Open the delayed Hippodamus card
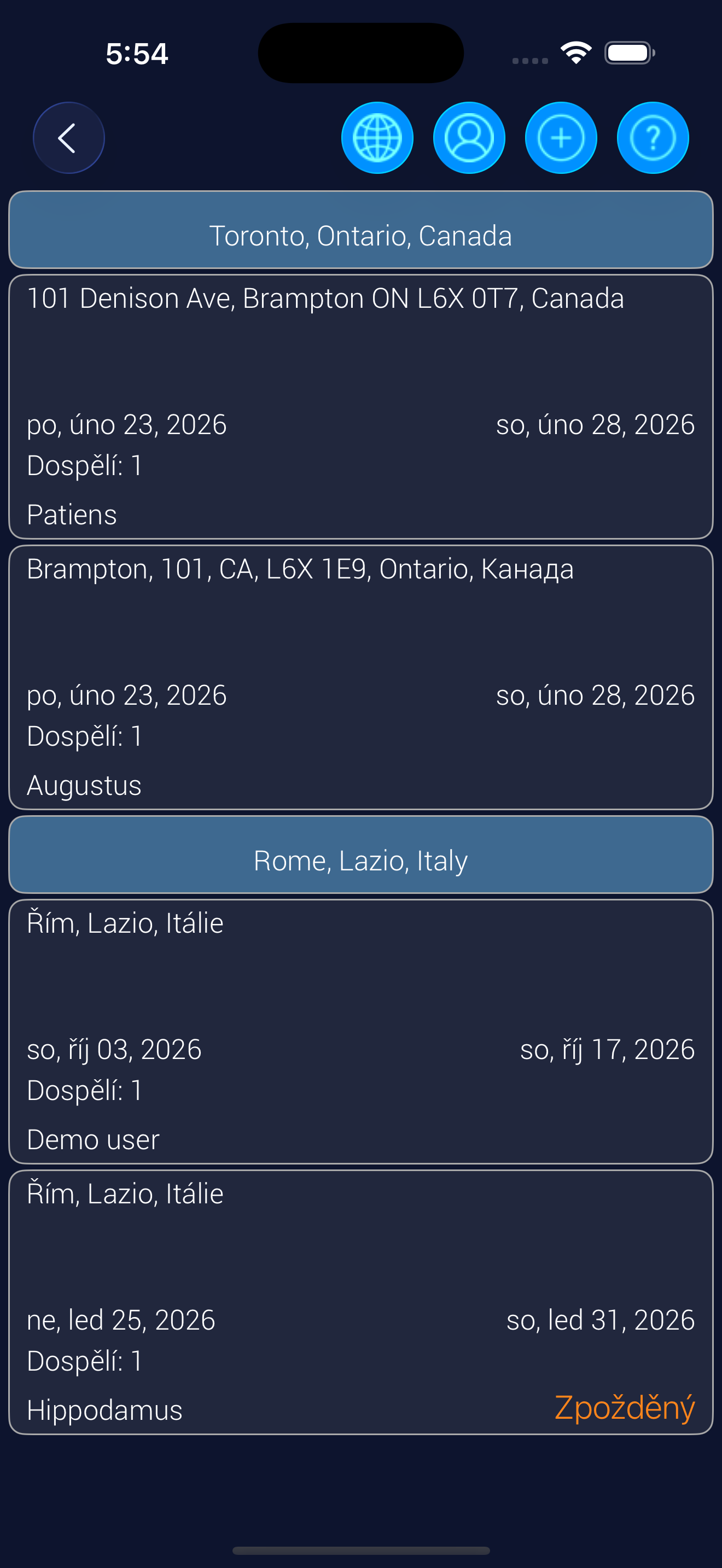This screenshot has height=1568, width=722. (360, 1301)
